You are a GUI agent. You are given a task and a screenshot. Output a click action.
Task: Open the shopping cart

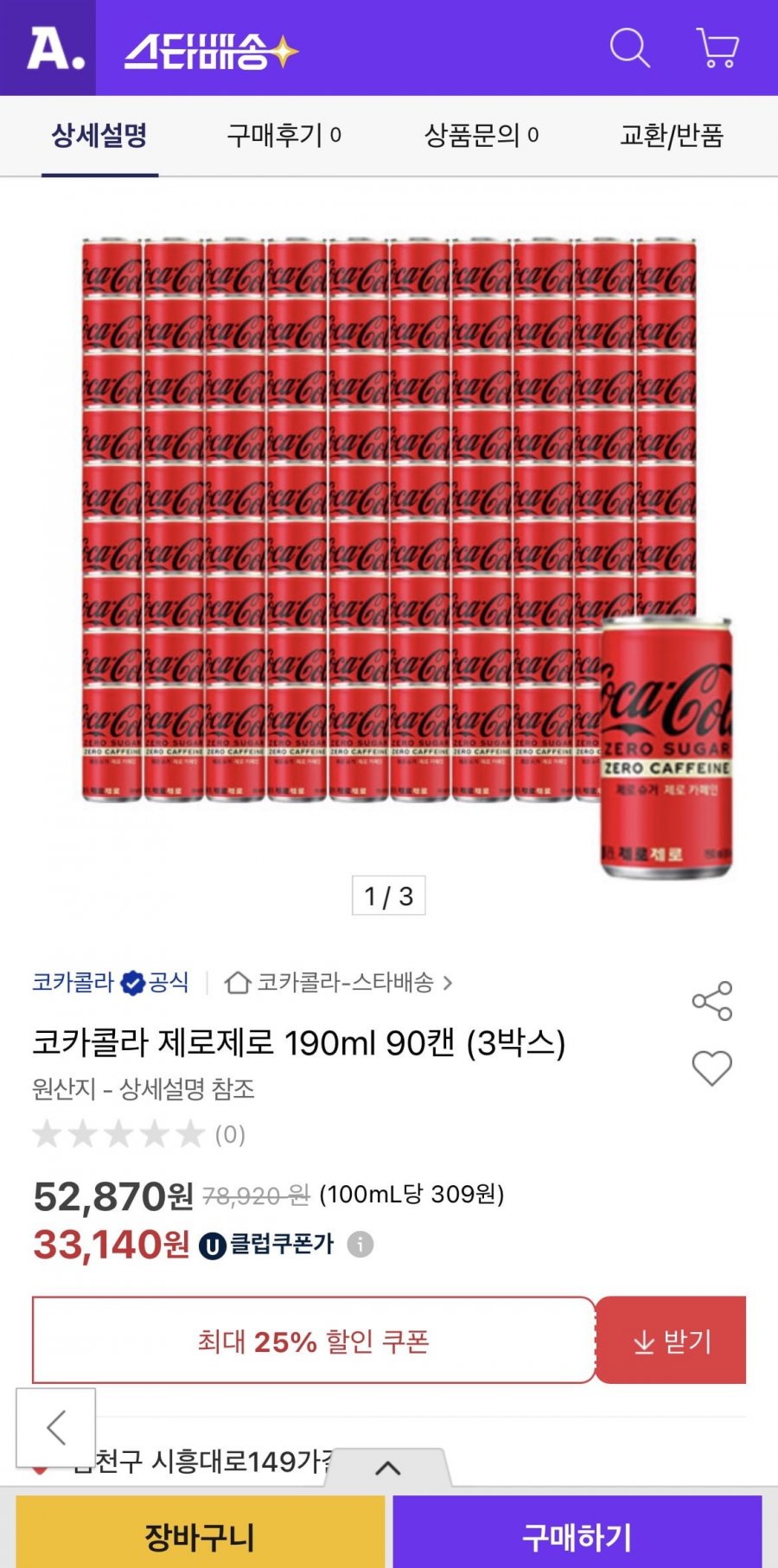pyautogui.click(x=714, y=49)
